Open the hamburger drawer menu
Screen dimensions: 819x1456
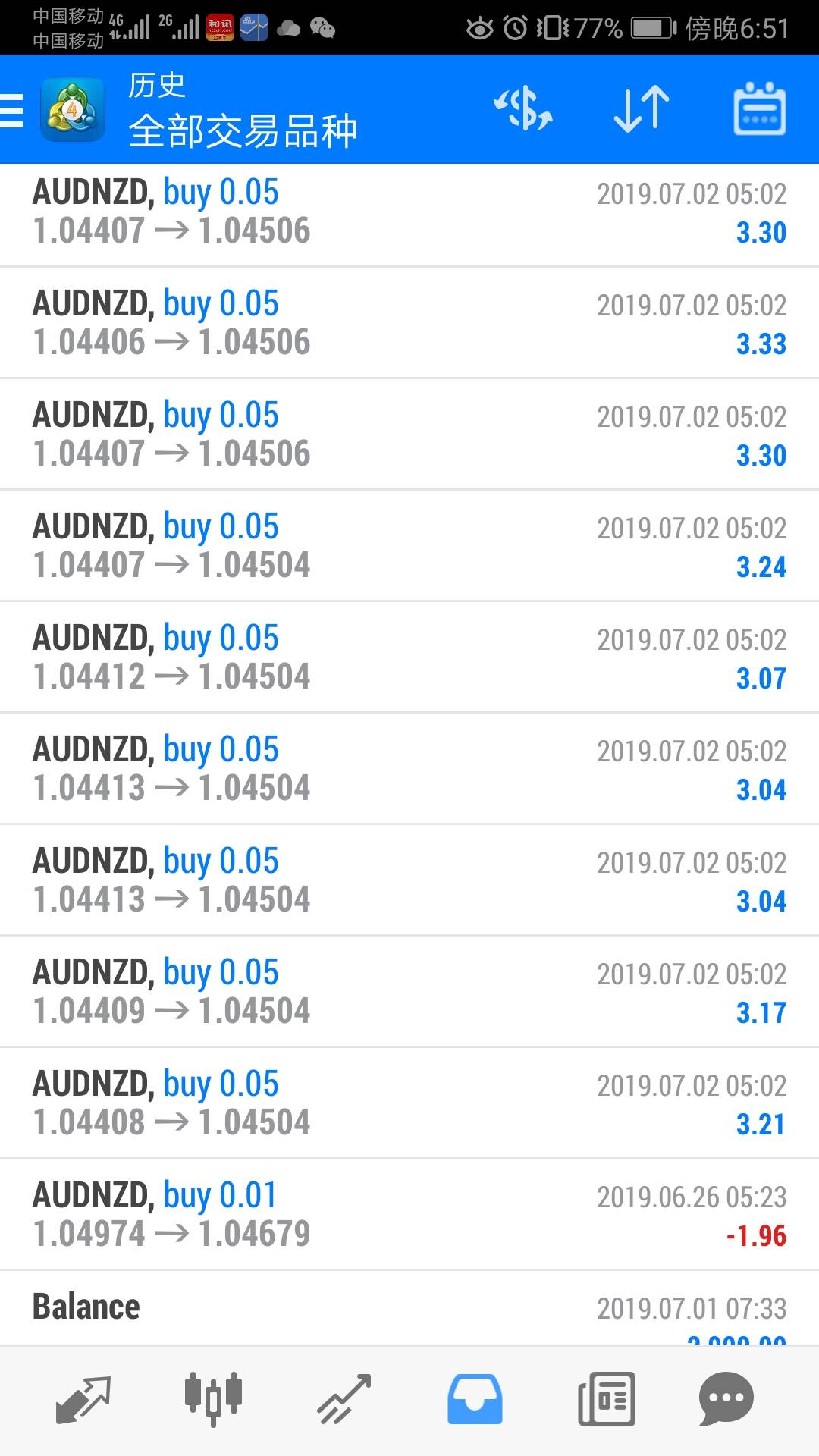click(x=12, y=111)
